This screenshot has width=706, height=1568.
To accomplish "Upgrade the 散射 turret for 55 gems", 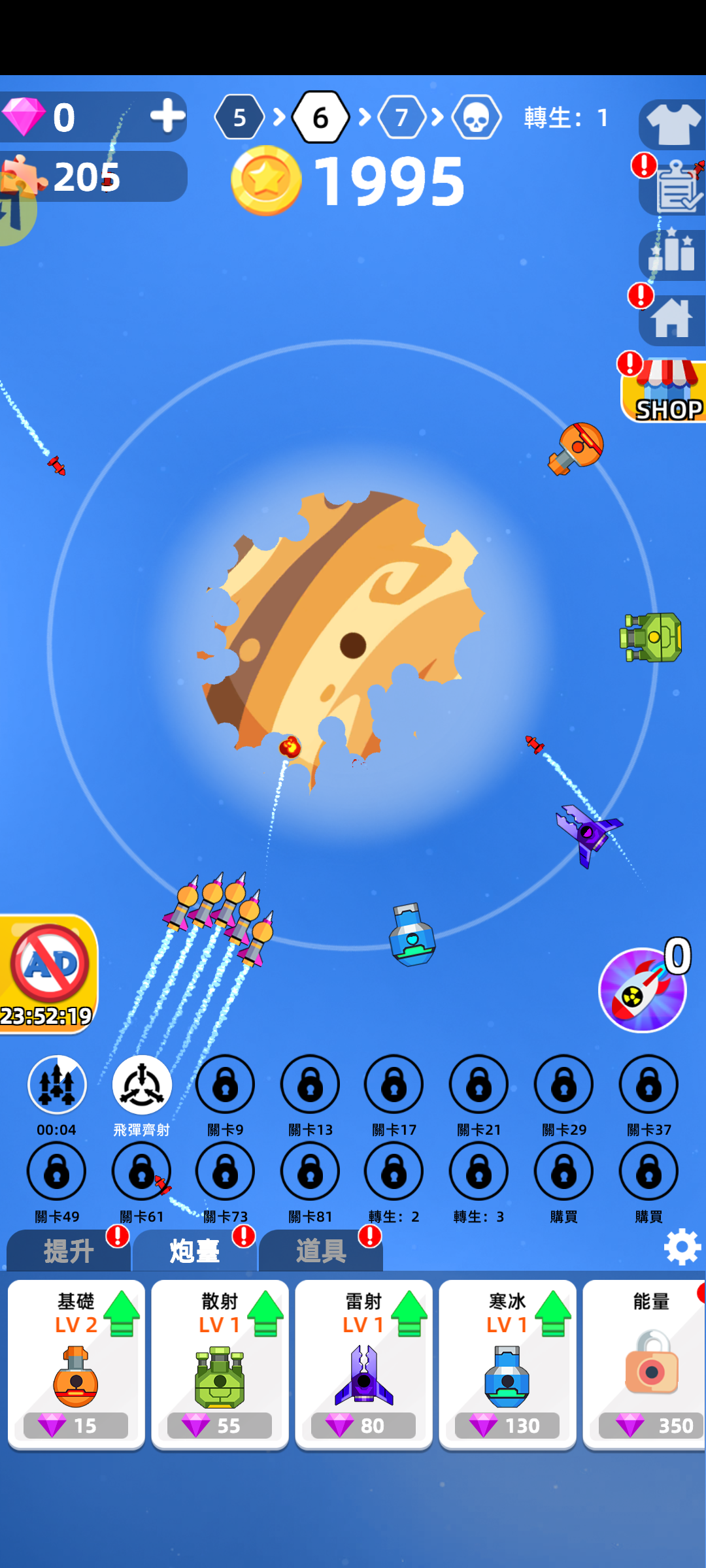I will click(x=220, y=1364).
